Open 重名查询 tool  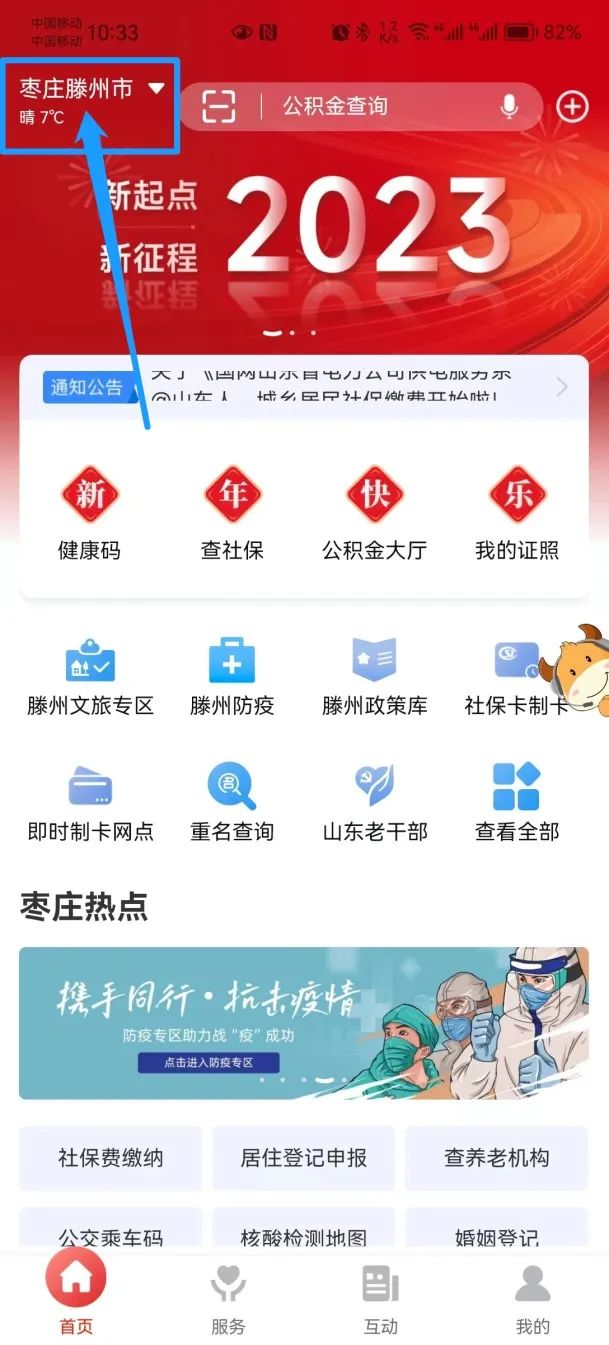click(232, 802)
